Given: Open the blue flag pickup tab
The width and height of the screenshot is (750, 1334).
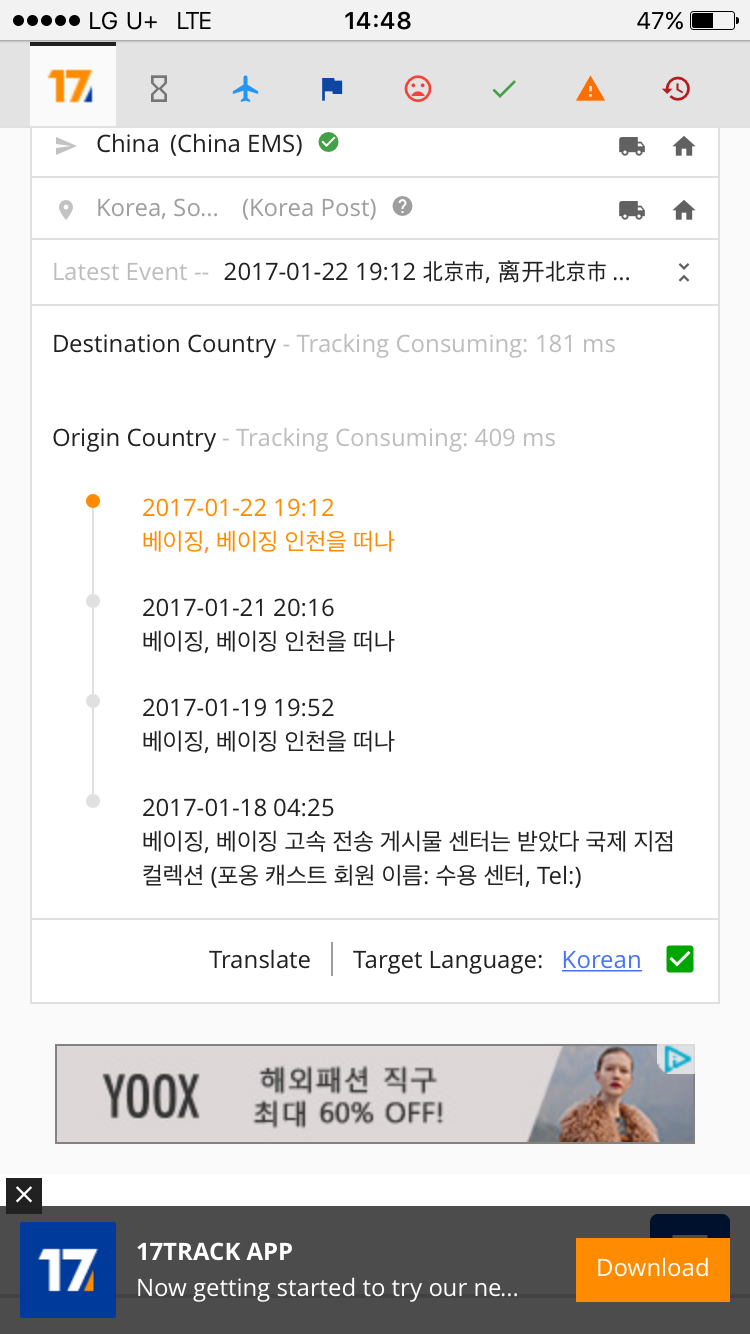Looking at the screenshot, I should [x=332, y=89].
